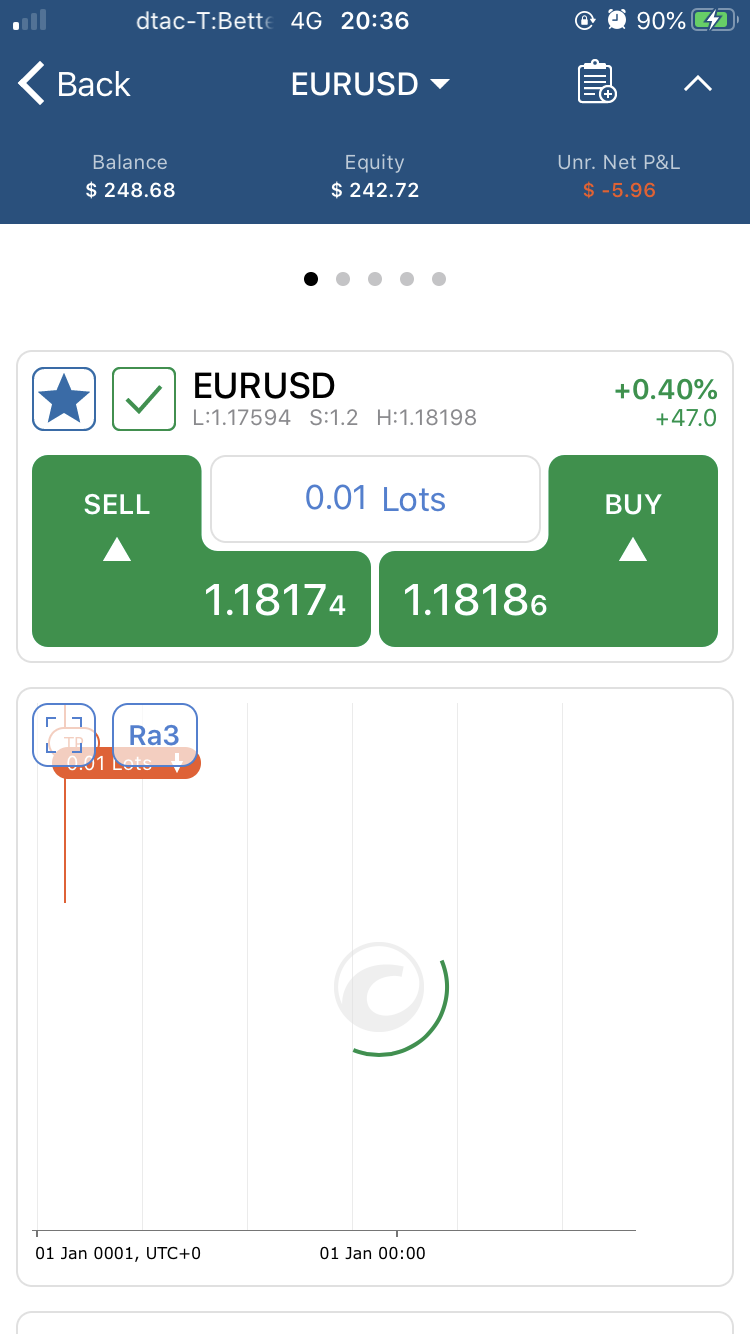Open the Ra3 chart period selector
This screenshot has width=750, height=1334.
154,736
